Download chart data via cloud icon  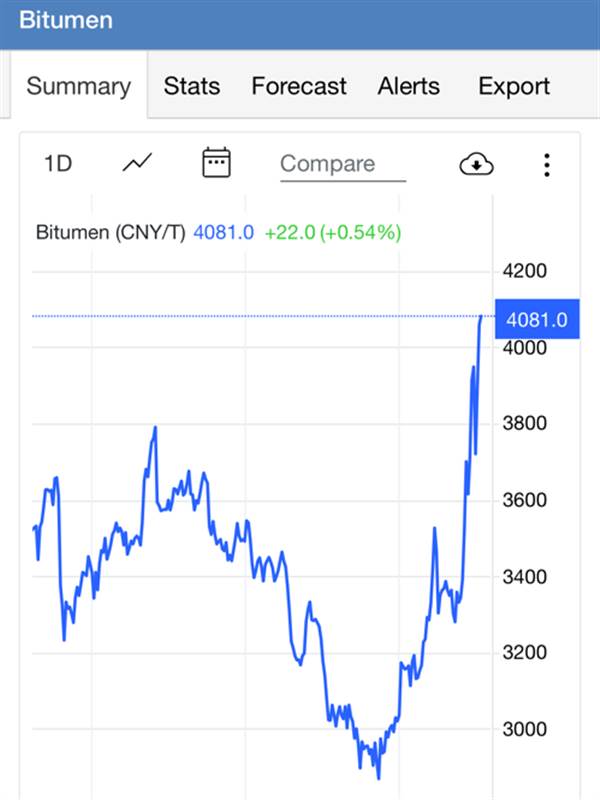coord(476,164)
